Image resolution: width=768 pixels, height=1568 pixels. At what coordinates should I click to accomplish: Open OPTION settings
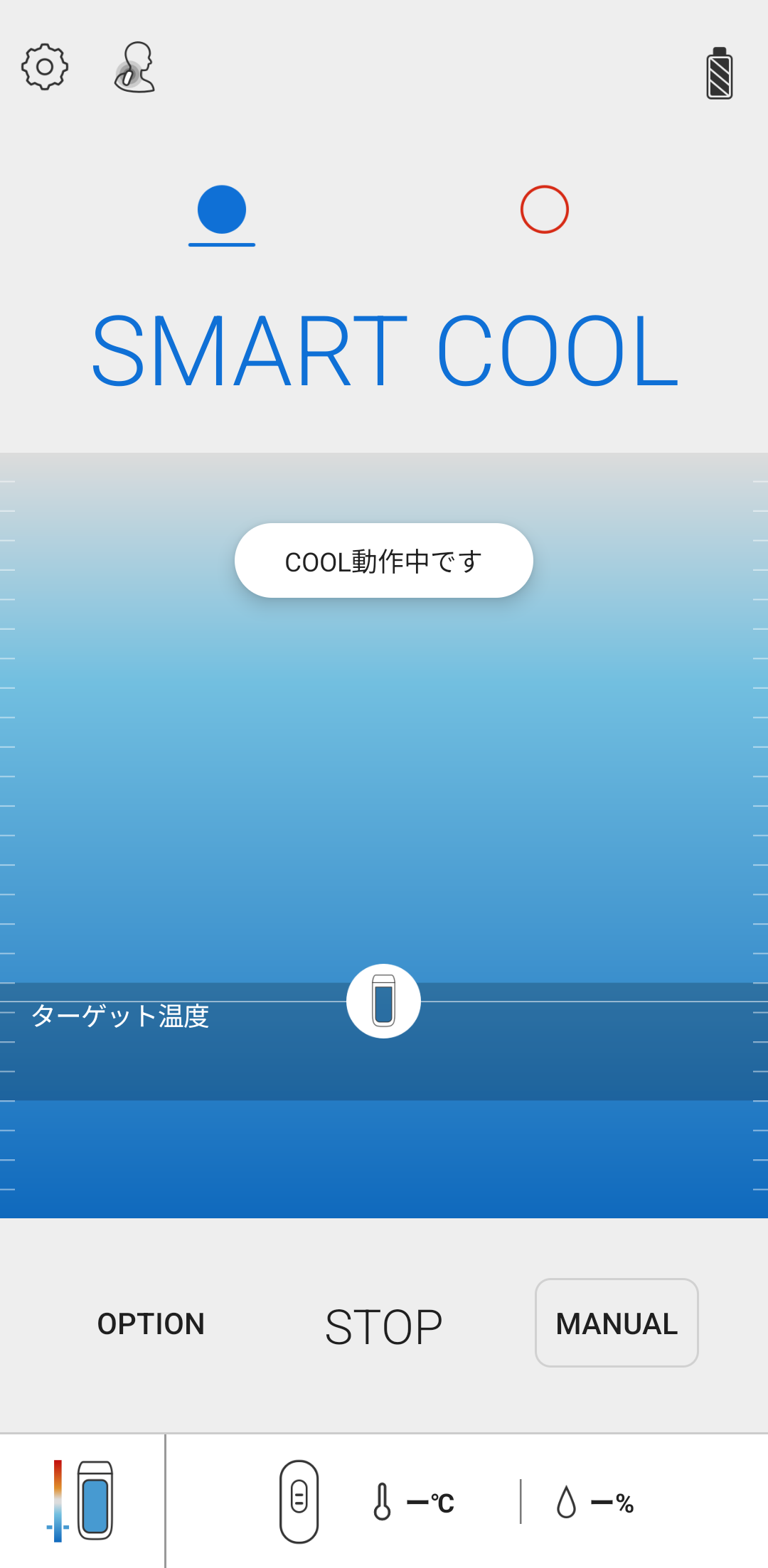[x=151, y=1324]
